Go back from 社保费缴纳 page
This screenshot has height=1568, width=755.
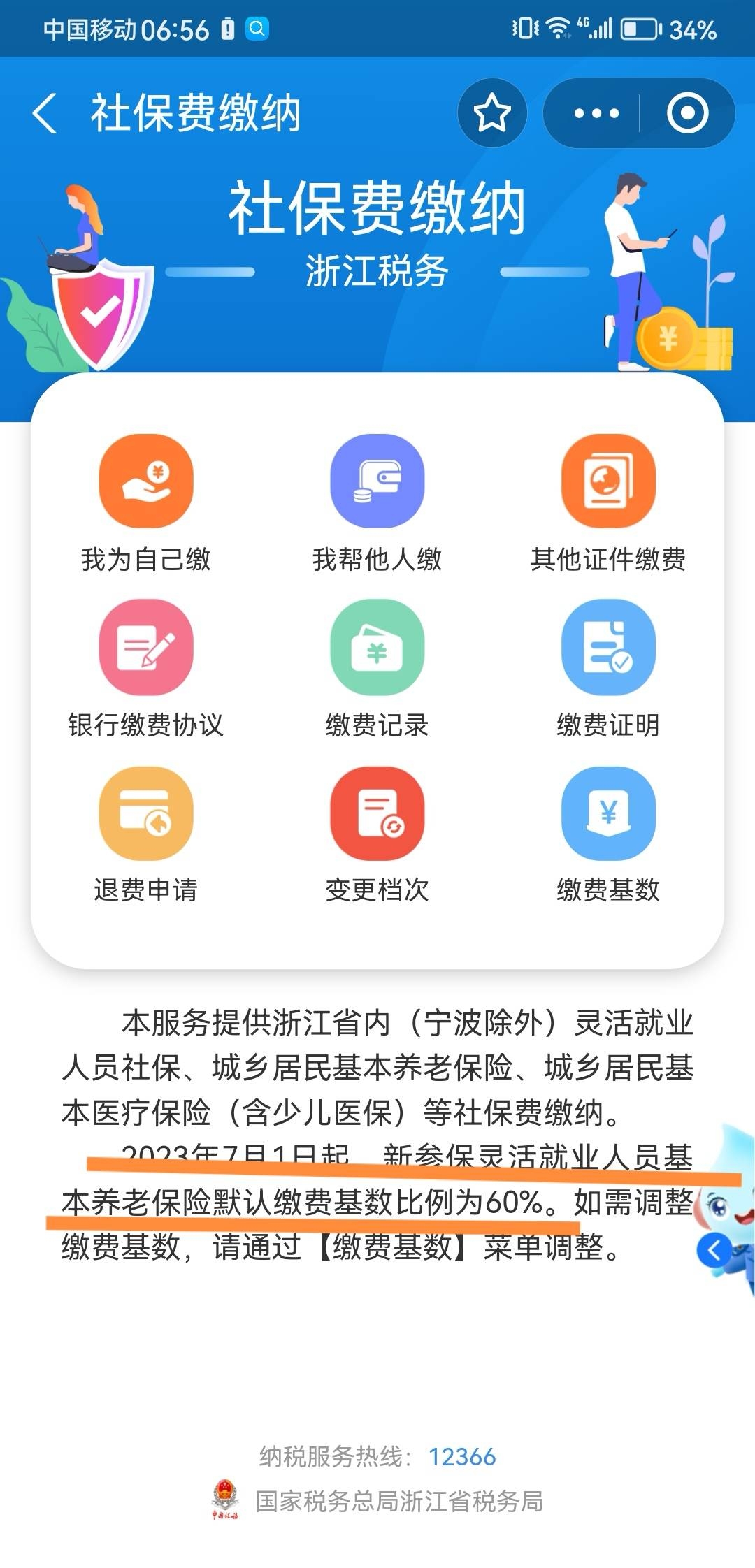coord(45,113)
